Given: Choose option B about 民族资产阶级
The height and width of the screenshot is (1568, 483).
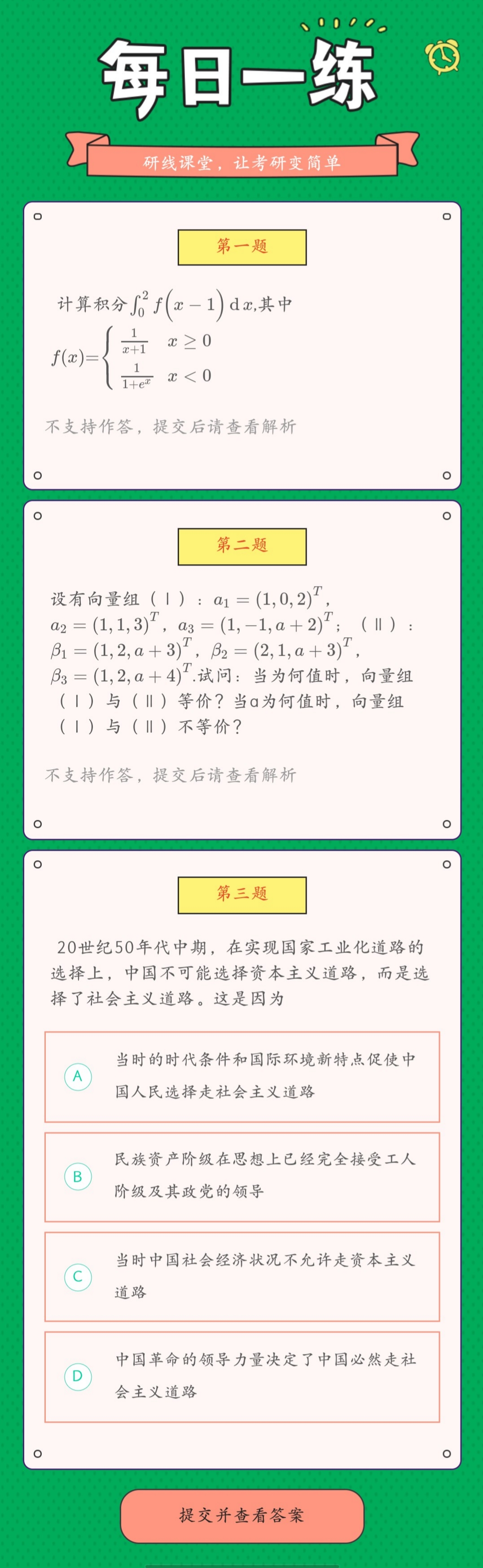Looking at the screenshot, I should pyautogui.click(x=242, y=1176).
